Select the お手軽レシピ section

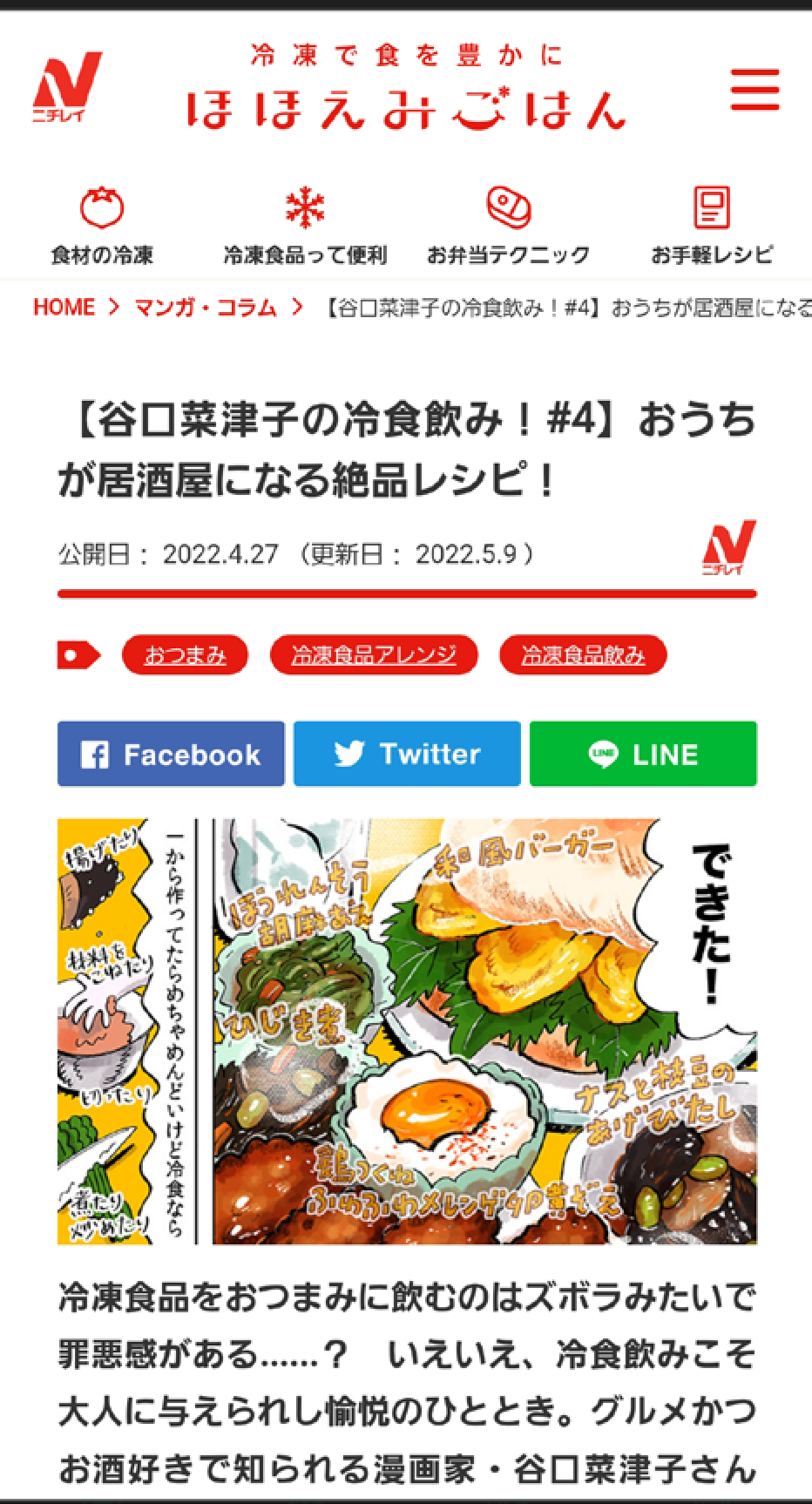pos(711,226)
